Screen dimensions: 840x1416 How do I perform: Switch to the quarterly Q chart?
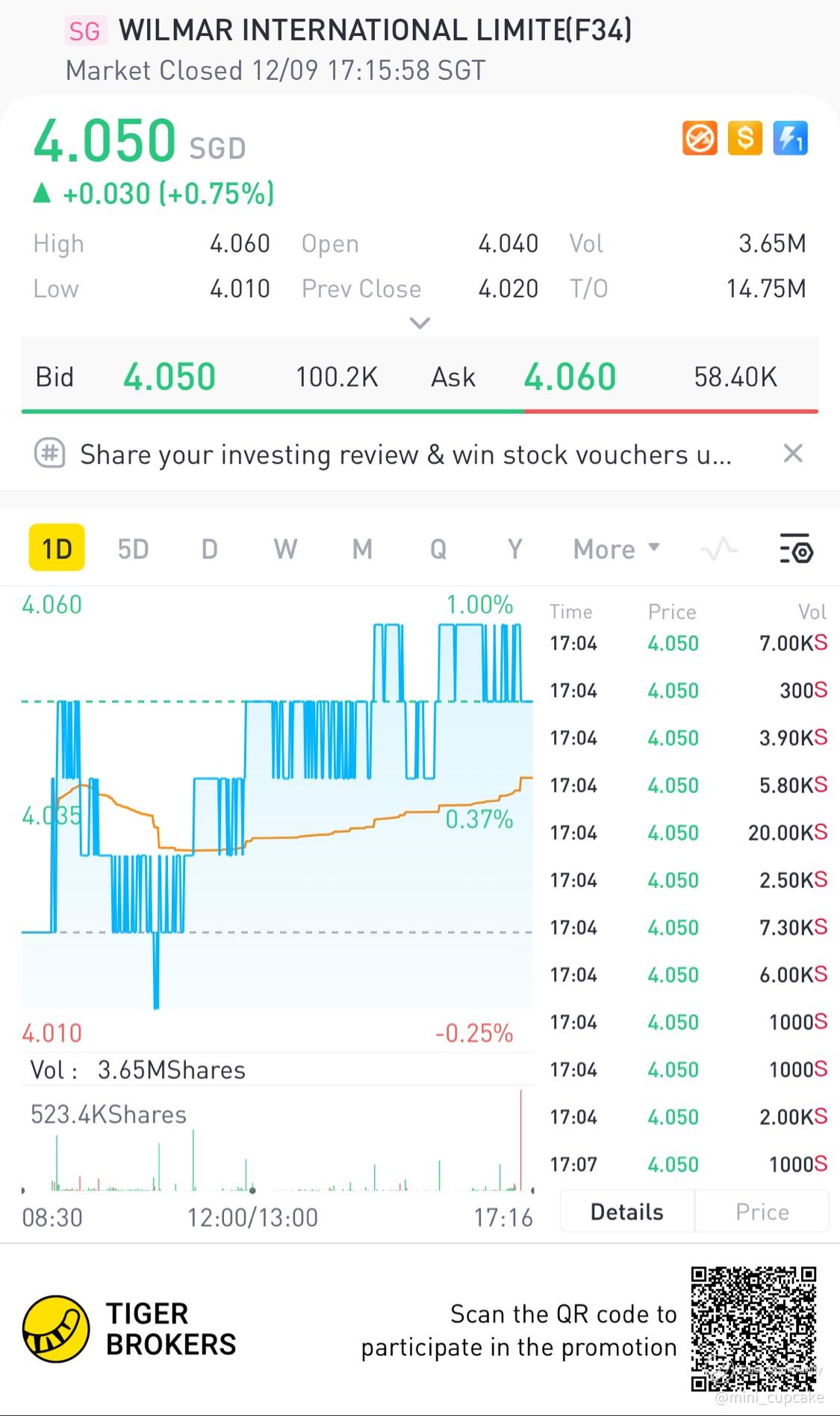coord(438,549)
